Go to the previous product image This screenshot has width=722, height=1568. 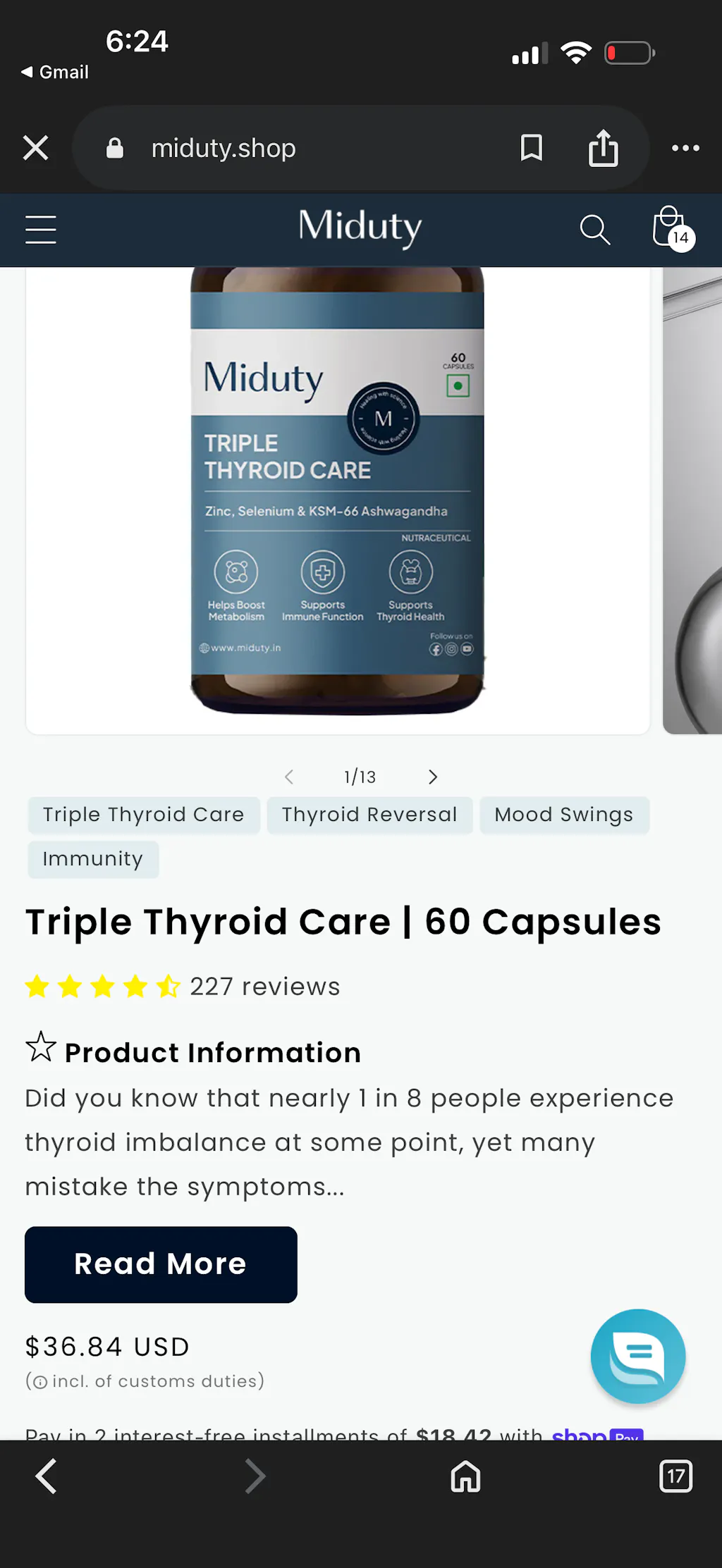click(x=288, y=777)
